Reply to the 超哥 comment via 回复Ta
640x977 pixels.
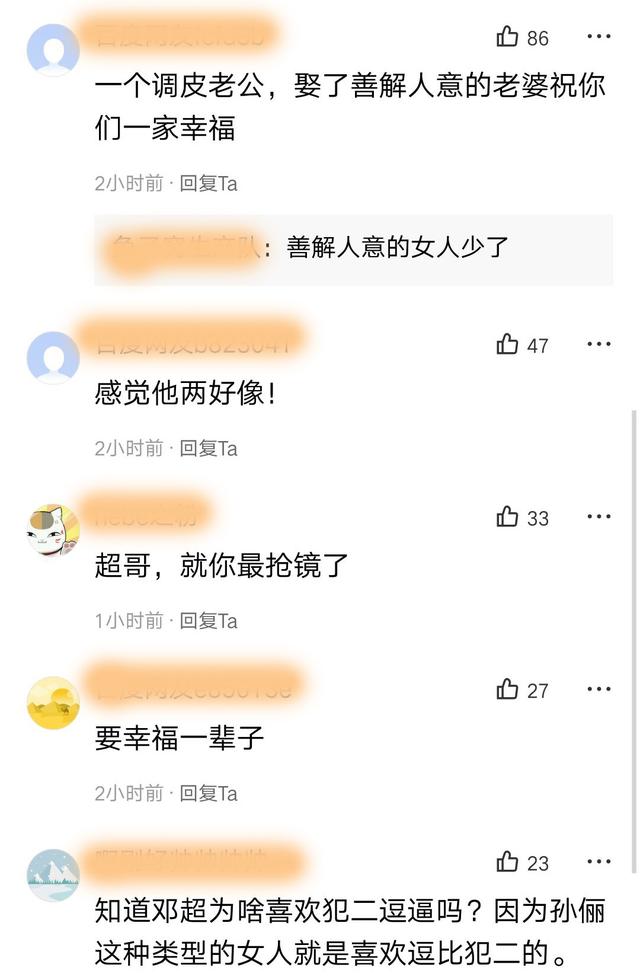208,621
